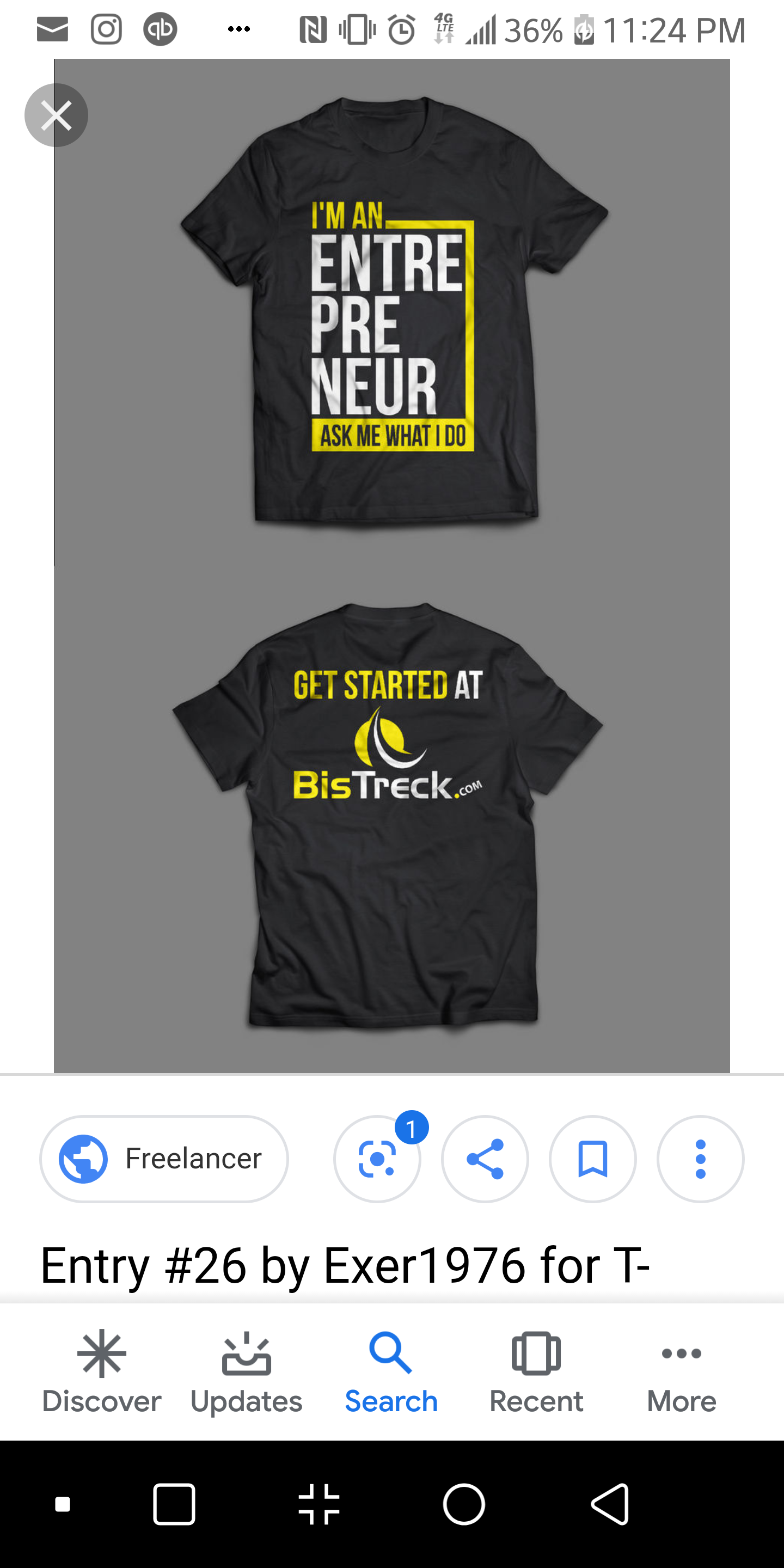Go back with system back button
Image resolution: width=784 pixels, height=1568 pixels.
(x=610, y=1504)
